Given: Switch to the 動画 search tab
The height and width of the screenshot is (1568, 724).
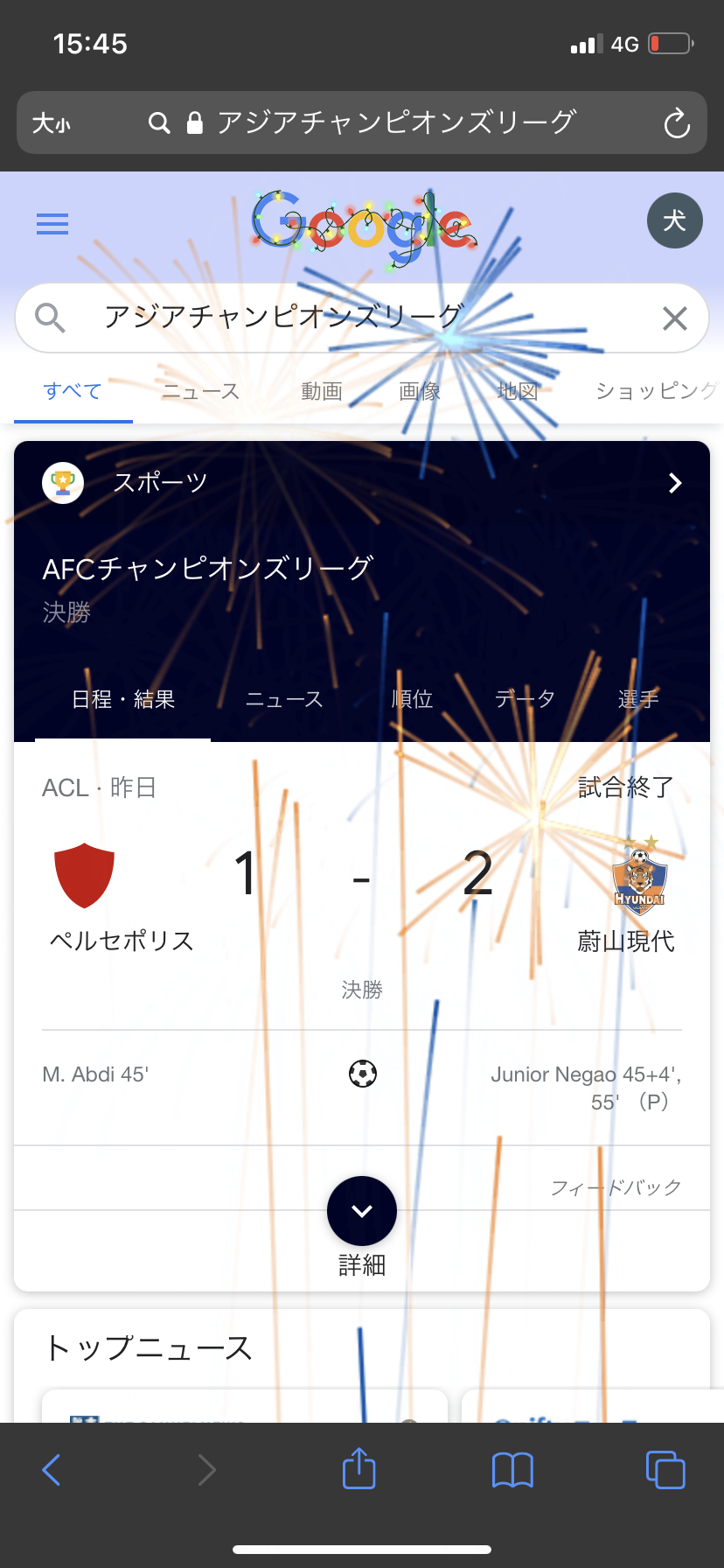Looking at the screenshot, I should coord(322,391).
